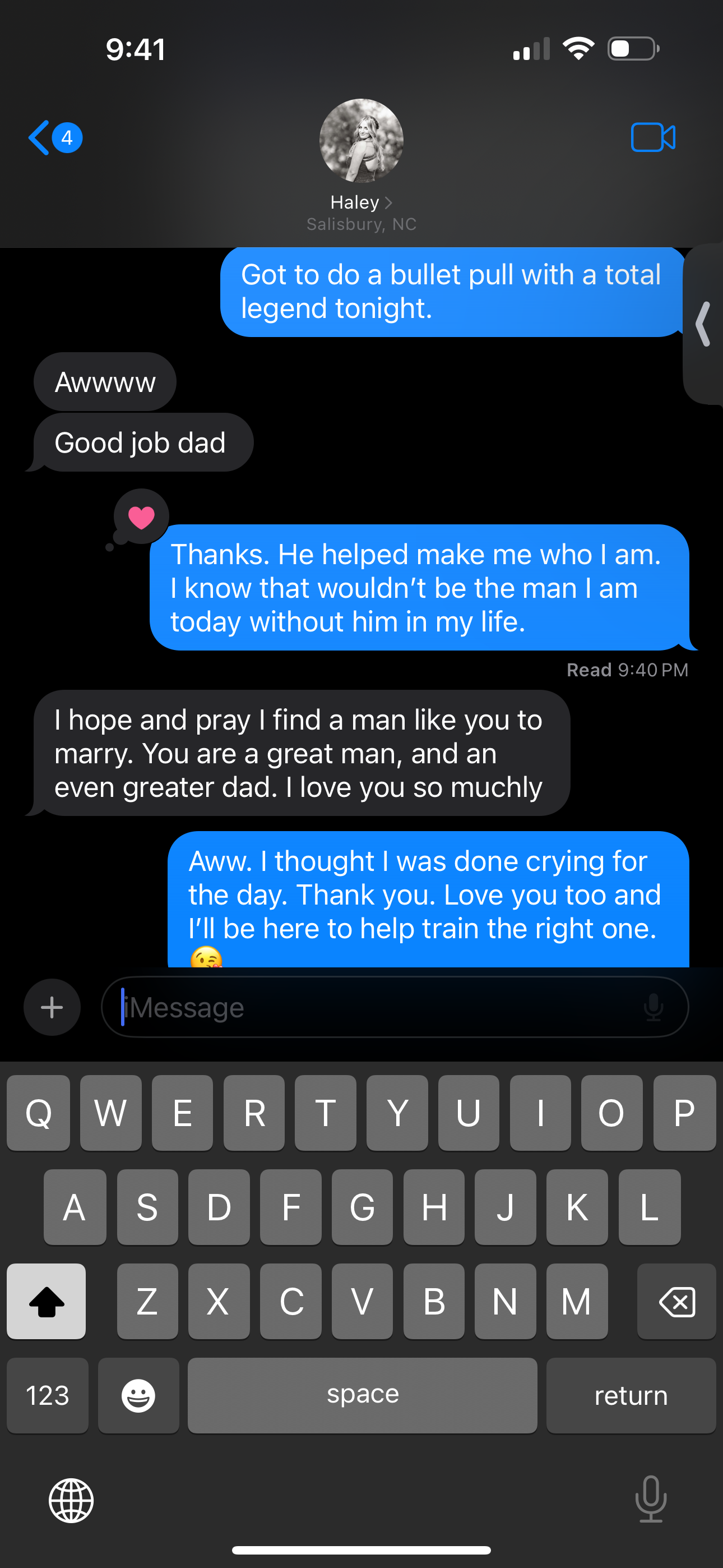Focus the iMessage text field
Screen dimensions: 723x1568
[x=377, y=1007]
